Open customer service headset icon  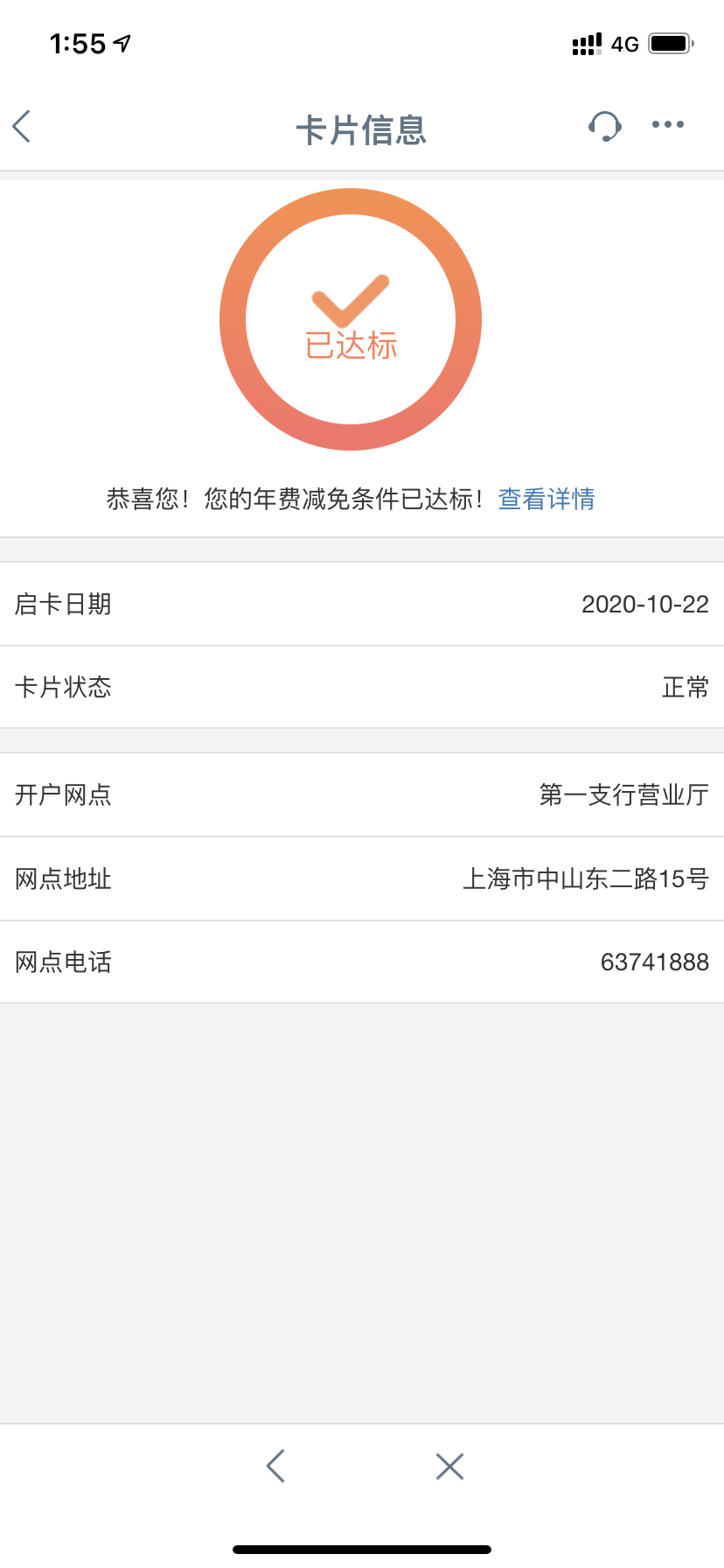(604, 126)
